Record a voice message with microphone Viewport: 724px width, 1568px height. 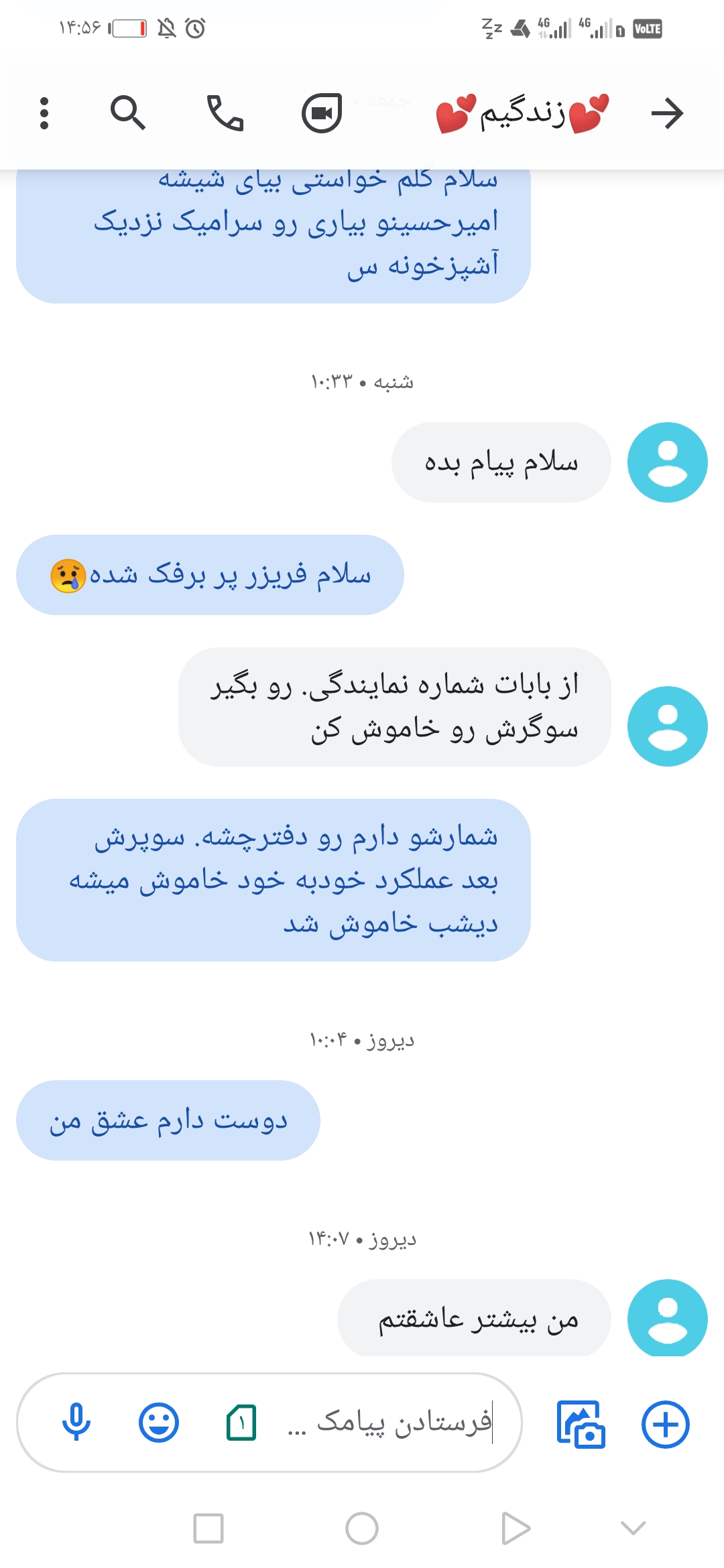click(76, 1422)
